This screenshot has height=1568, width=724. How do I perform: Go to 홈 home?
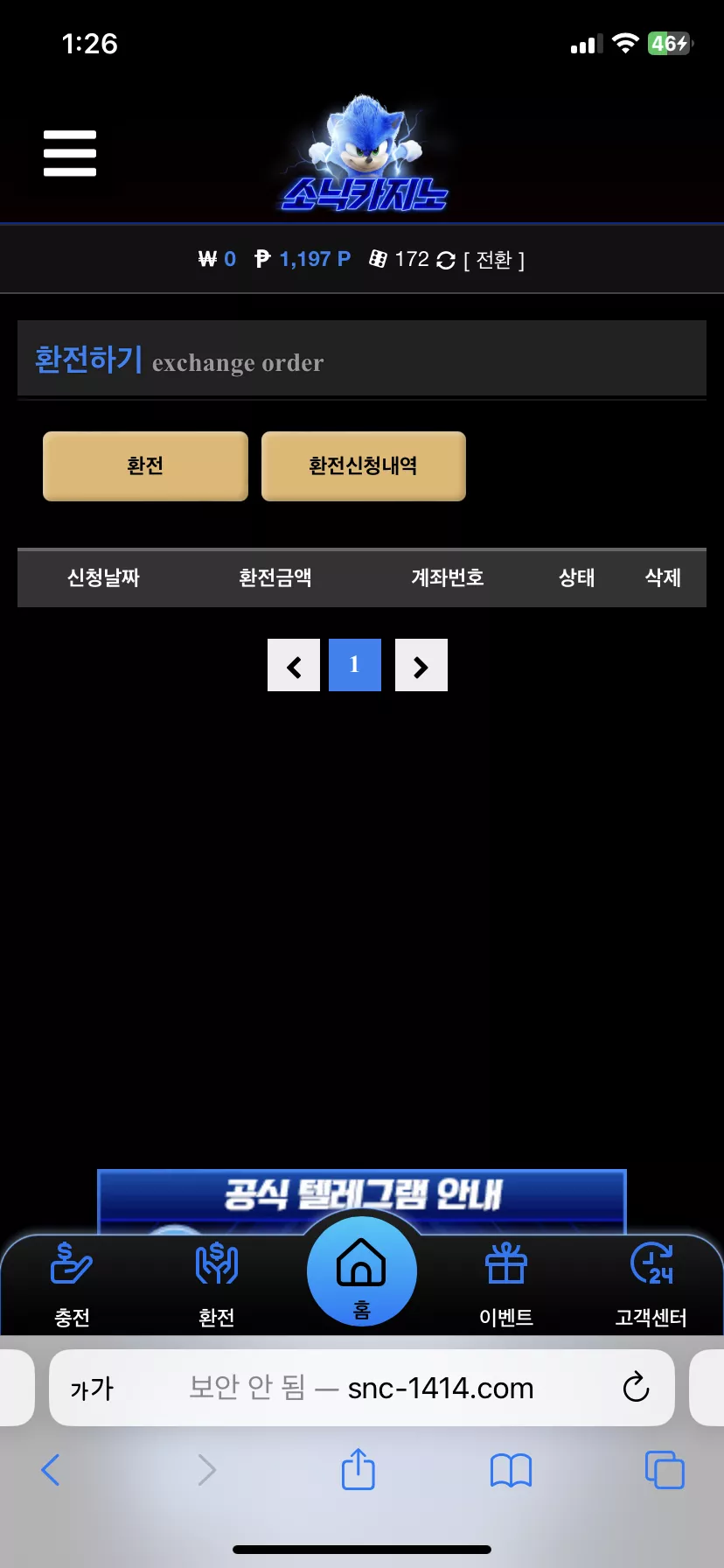[362, 1273]
